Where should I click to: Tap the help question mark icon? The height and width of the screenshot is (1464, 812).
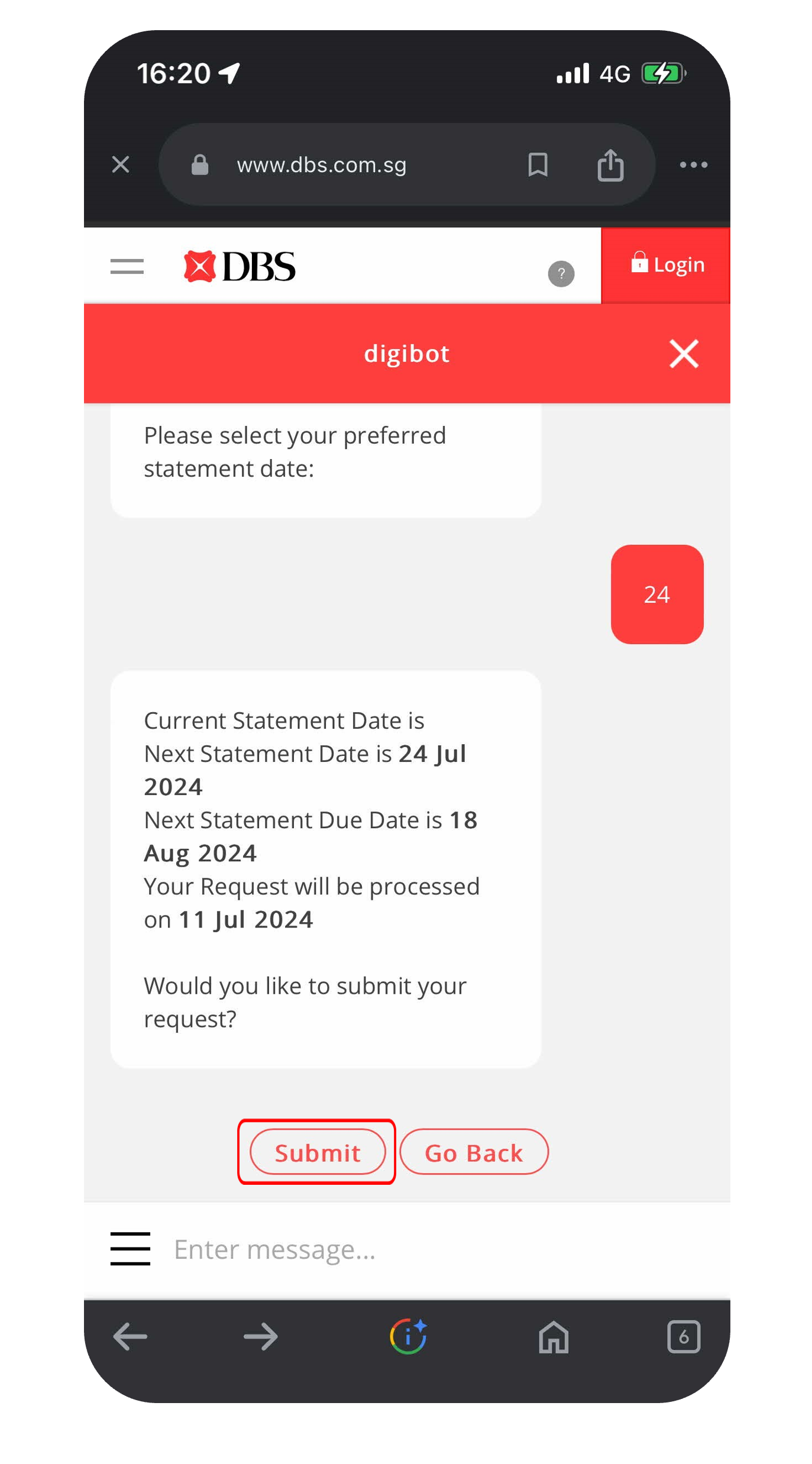pyautogui.click(x=561, y=274)
